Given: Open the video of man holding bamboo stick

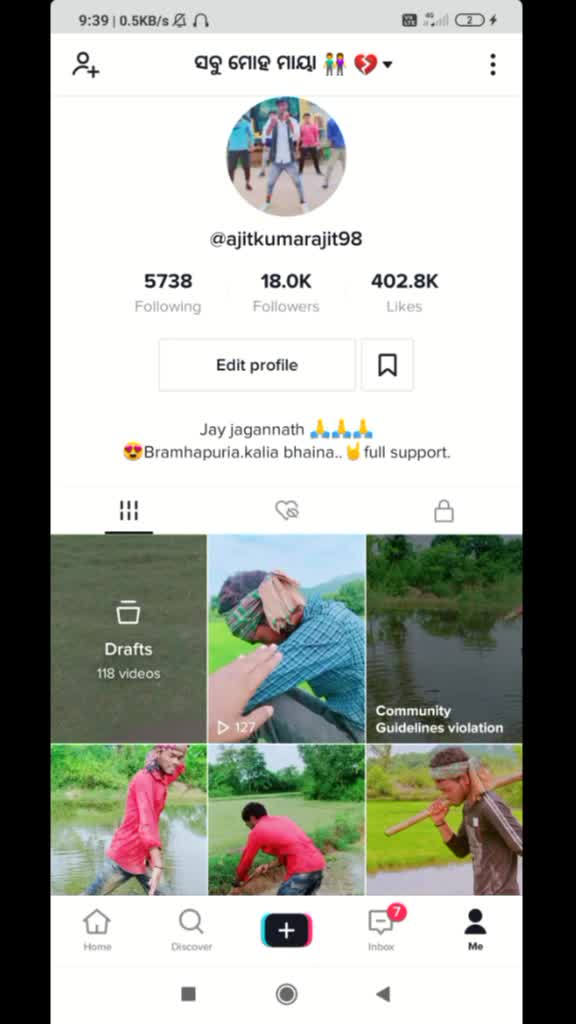Looking at the screenshot, I should pyautogui.click(x=444, y=820).
